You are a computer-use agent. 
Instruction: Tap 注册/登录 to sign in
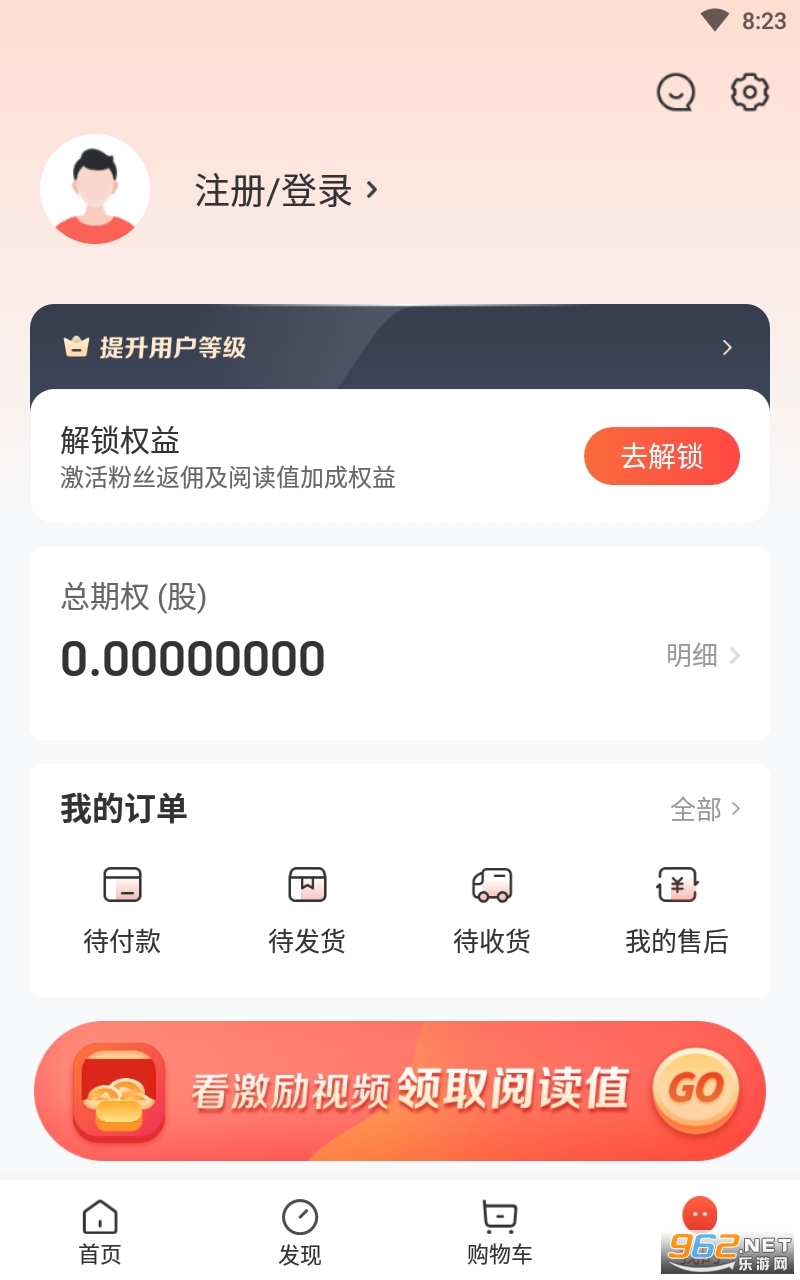pyautogui.click(x=286, y=190)
